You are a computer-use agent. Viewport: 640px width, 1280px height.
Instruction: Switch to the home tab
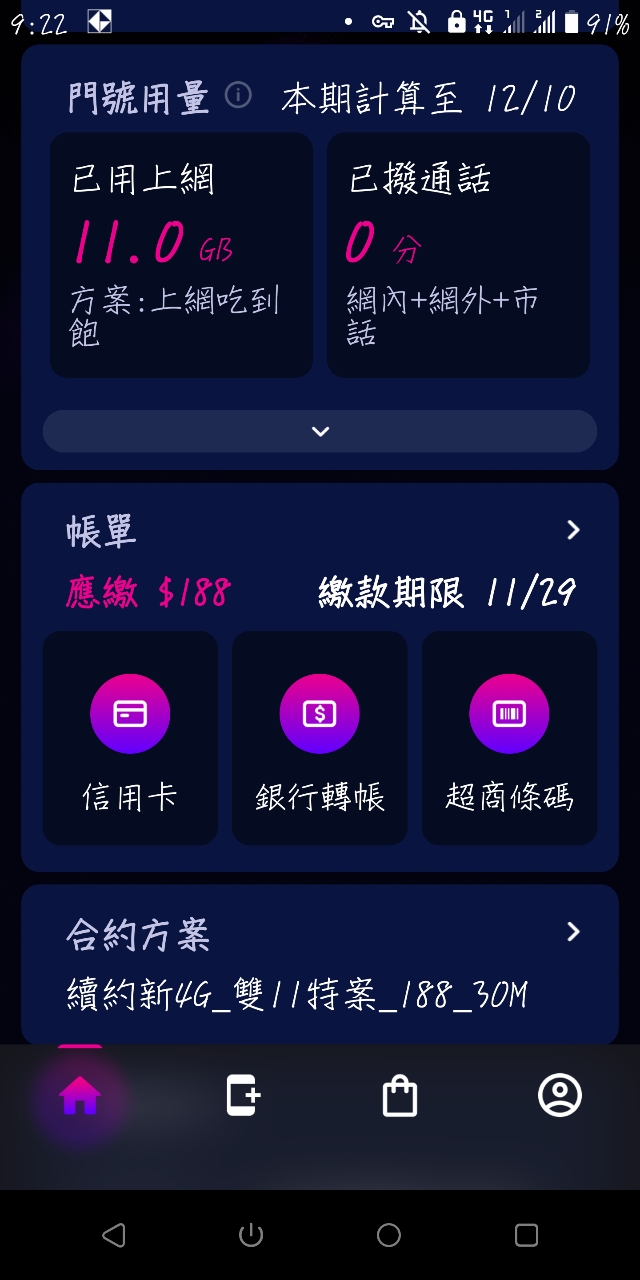click(x=80, y=1096)
